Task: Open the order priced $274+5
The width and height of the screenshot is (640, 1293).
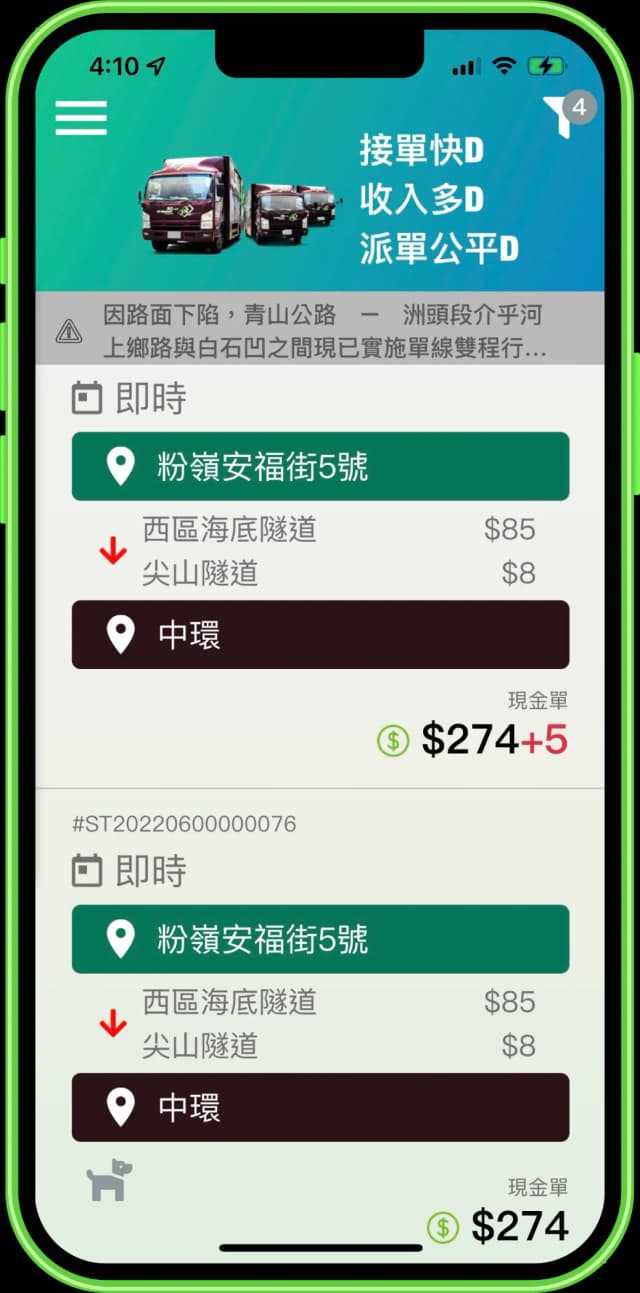Action: point(320,580)
